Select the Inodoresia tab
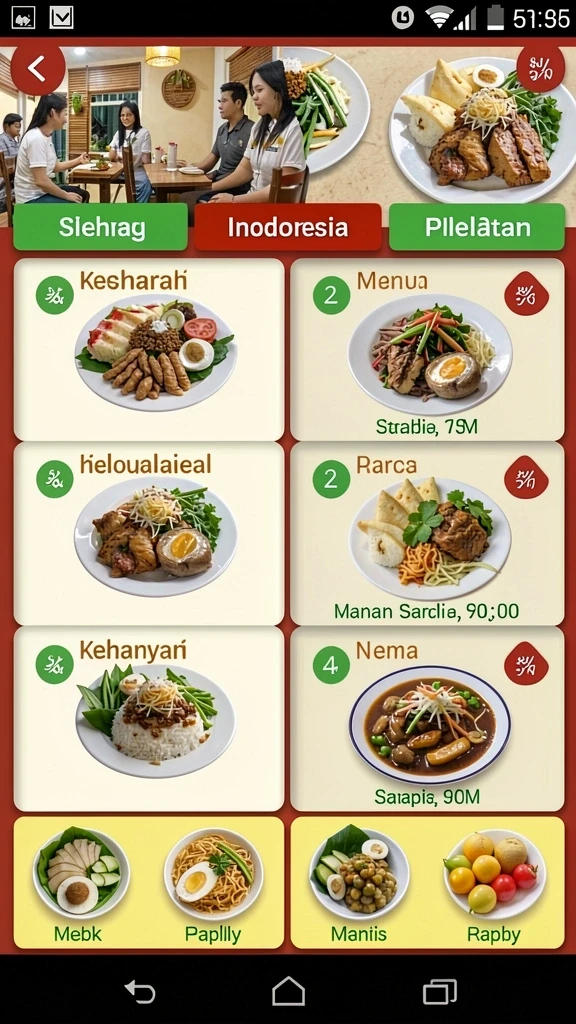Viewport: 576px width, 1024px height. (x=288, y=227)
